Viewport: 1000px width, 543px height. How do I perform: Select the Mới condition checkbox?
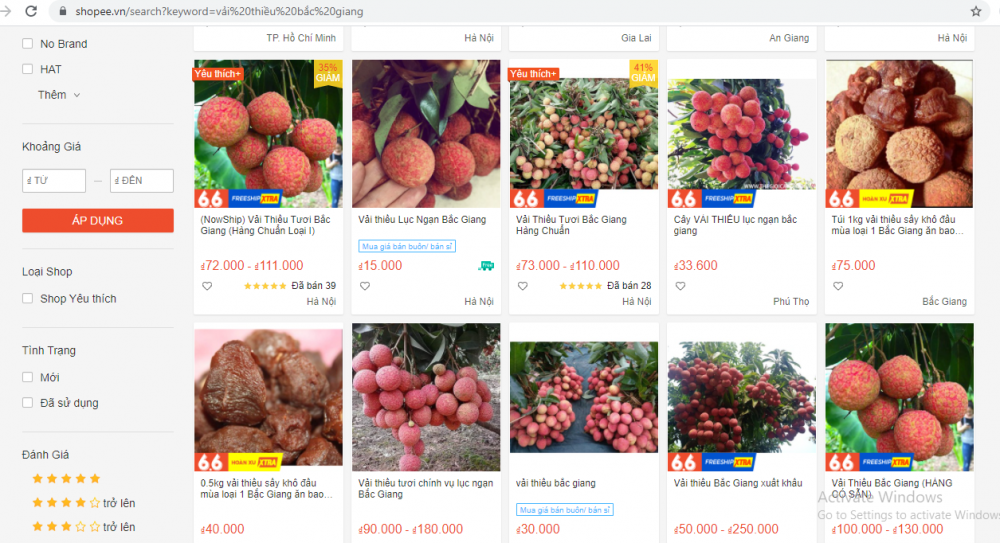click(28, 378)
